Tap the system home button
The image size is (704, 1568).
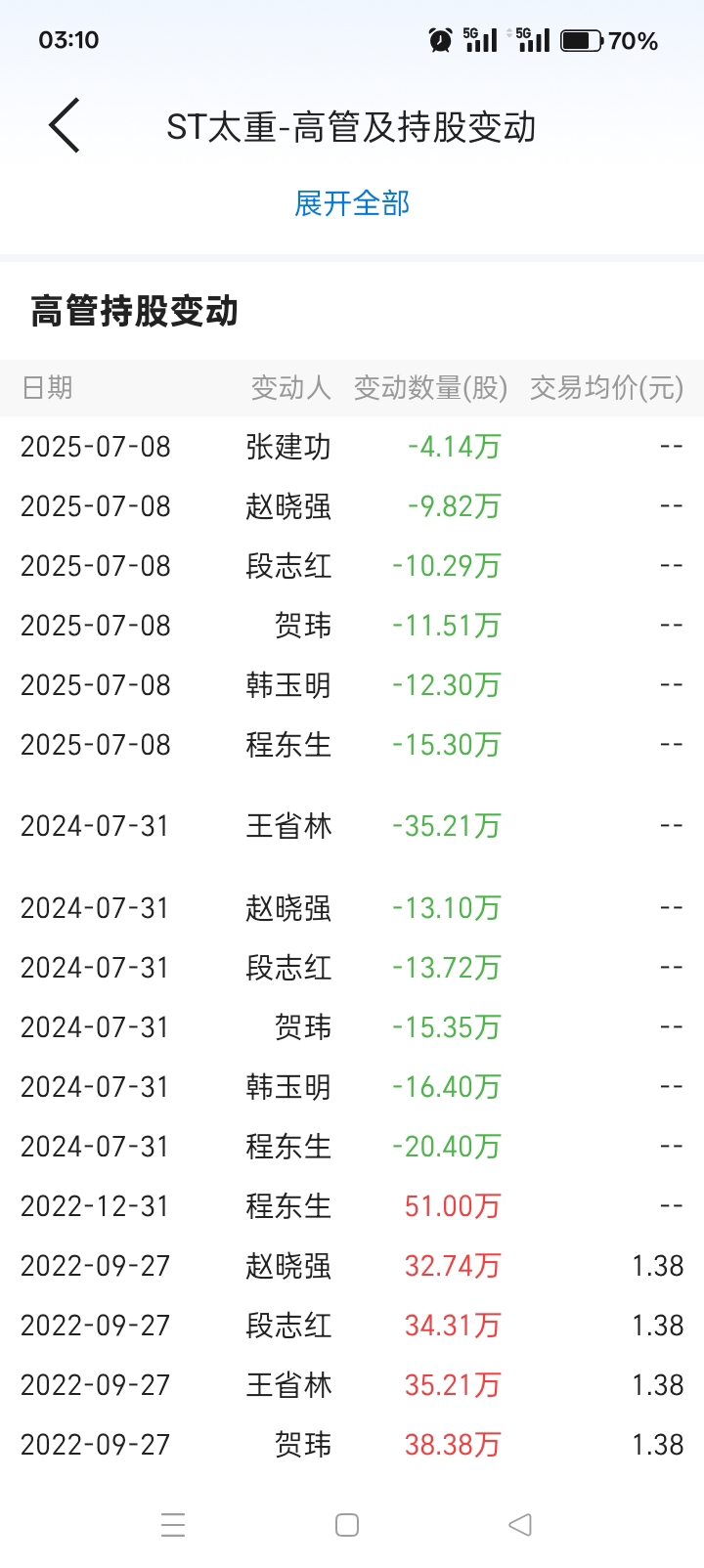(347, 1525)
